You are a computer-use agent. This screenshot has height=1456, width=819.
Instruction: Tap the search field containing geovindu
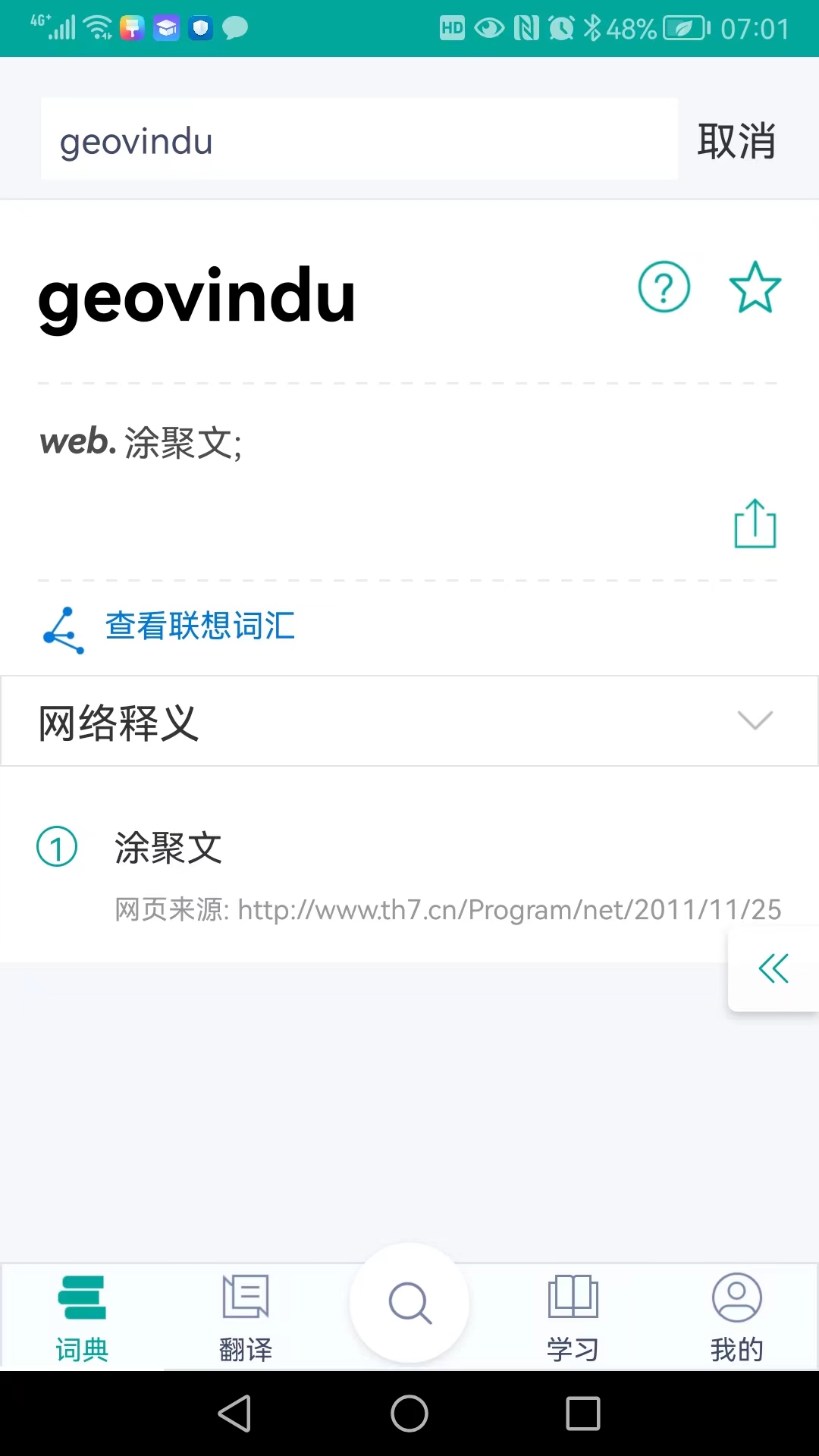point(359,140)
